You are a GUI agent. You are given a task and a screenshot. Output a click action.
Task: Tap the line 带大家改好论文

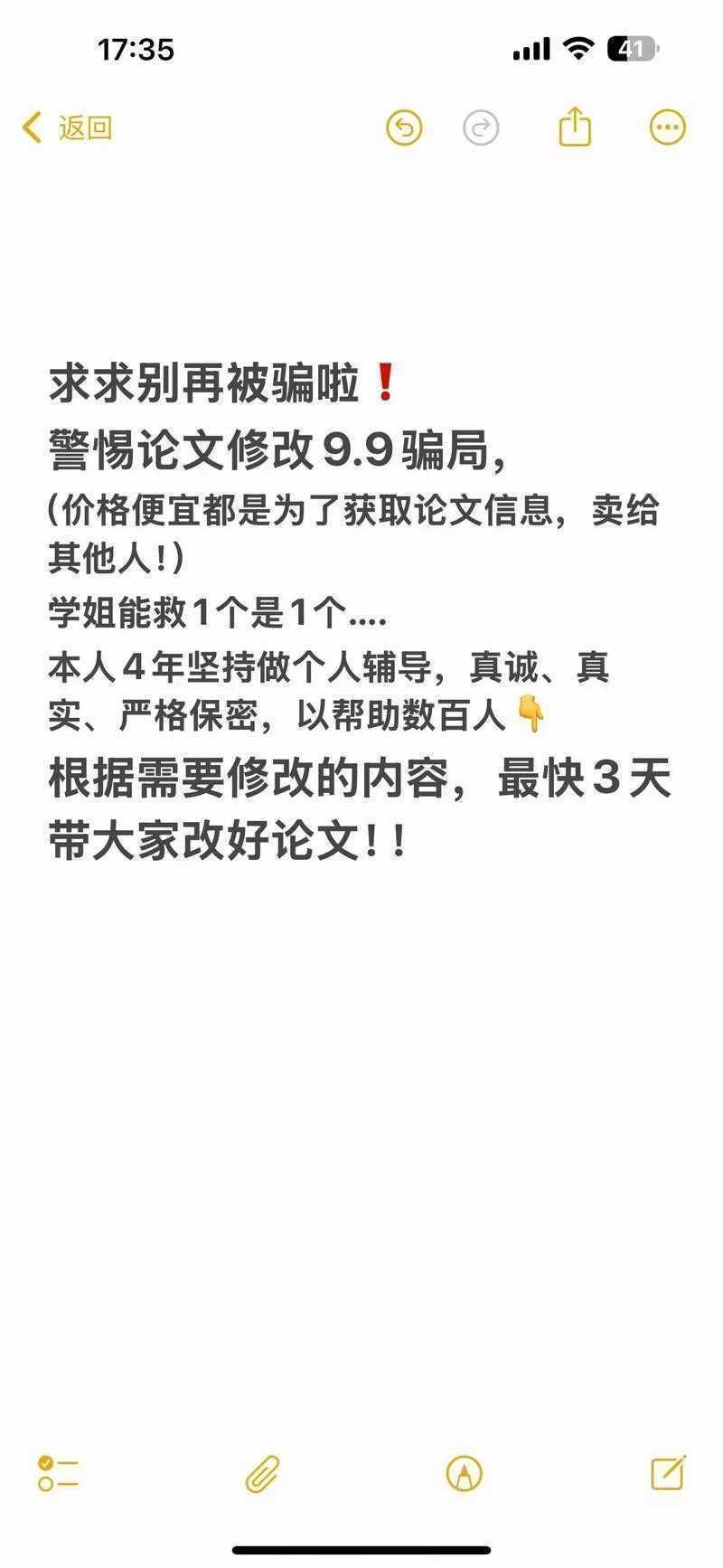(x=226, y=843)
